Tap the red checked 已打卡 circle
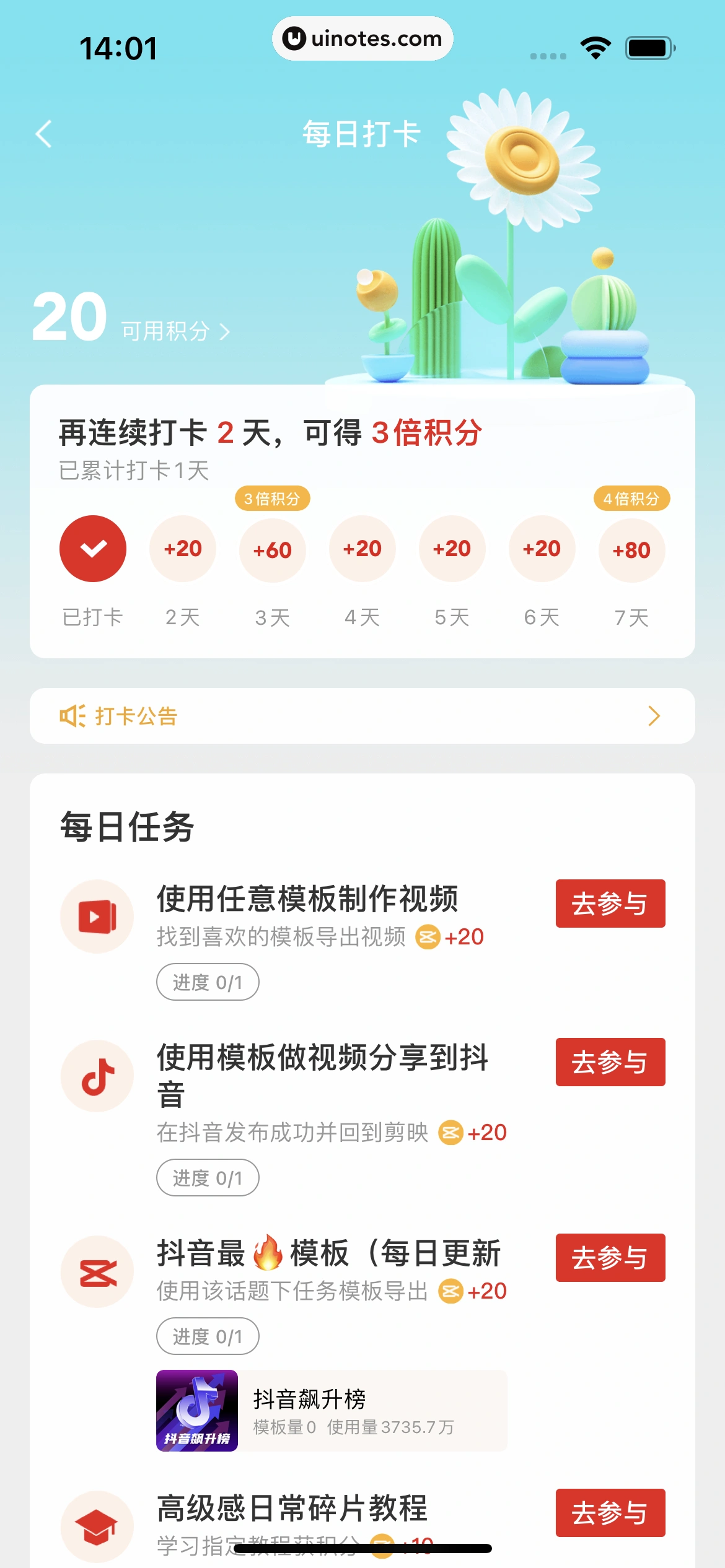Image resolution: width=725 pixels, height=1568 pixels. pos(92,549)
